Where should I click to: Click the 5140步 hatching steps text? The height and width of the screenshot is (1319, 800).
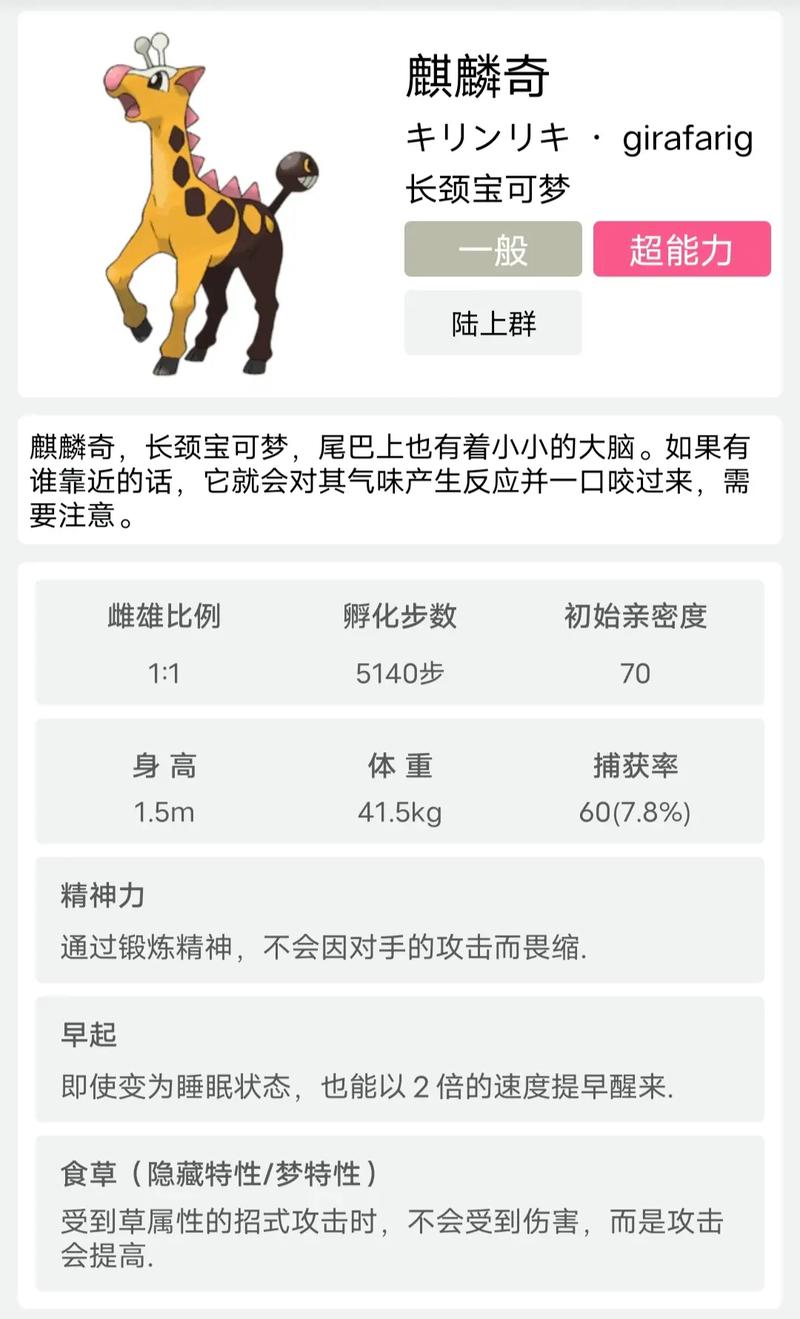[x=400, y=671]
